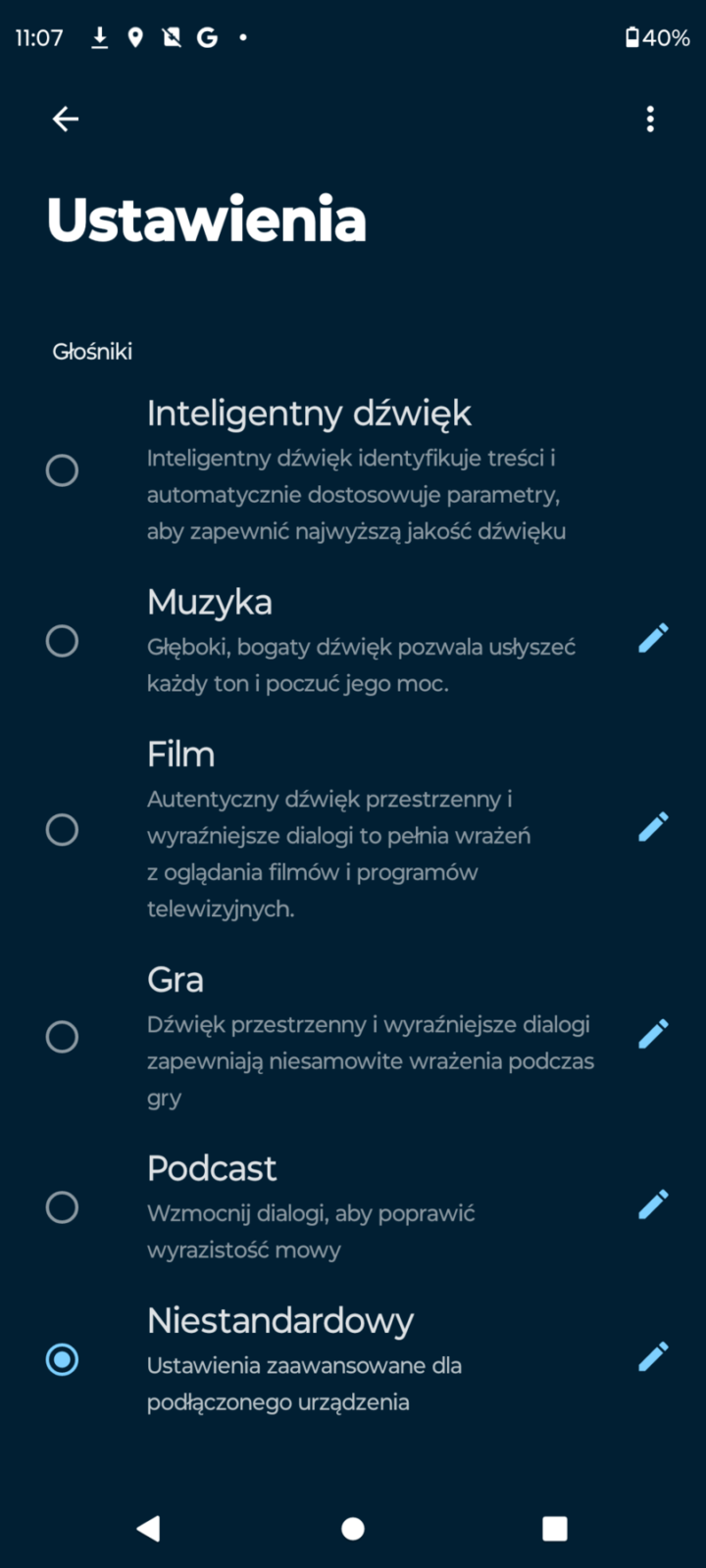Open the three-dot overflow menu
This screenshot has width=706, height=1568.
click(x=650, y=120)
